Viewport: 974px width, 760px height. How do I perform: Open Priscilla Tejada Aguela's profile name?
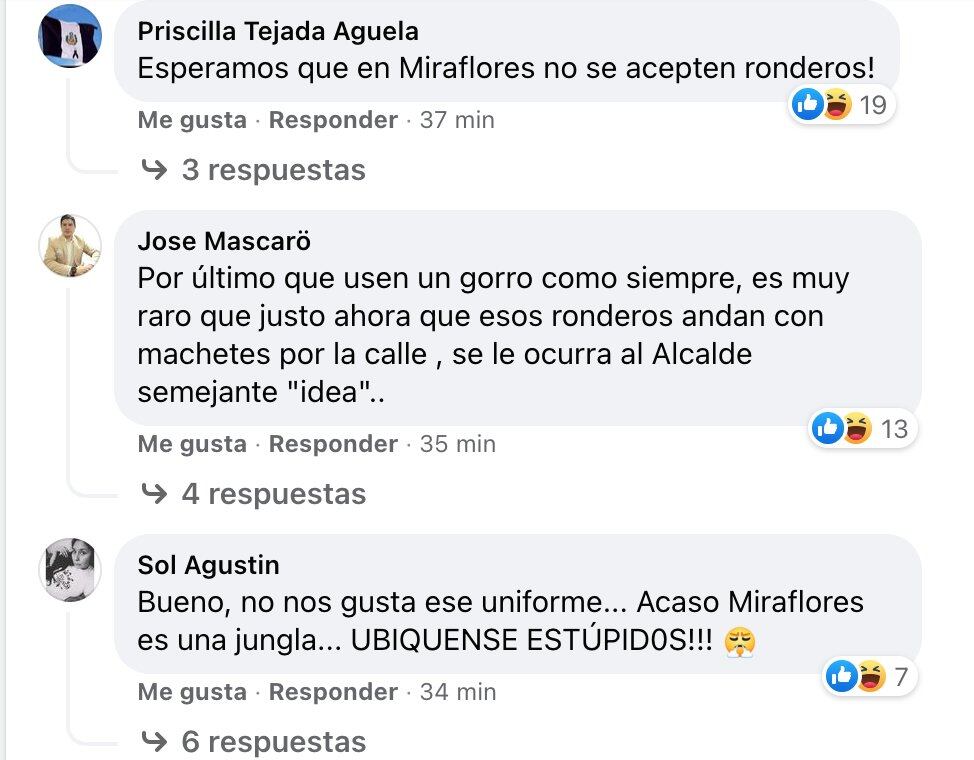pos(278,32)
